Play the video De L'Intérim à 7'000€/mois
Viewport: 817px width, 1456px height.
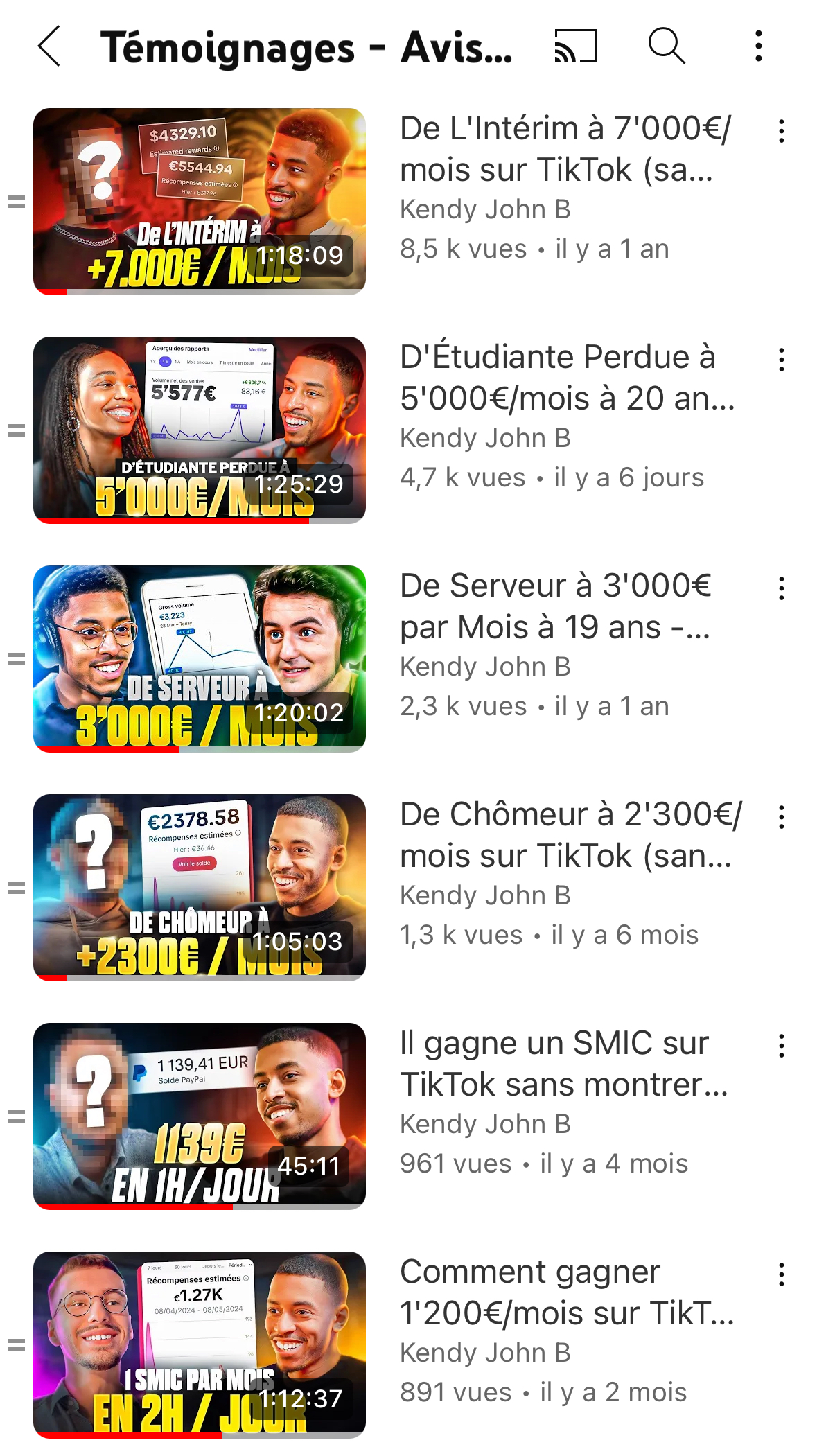(200, 201)
